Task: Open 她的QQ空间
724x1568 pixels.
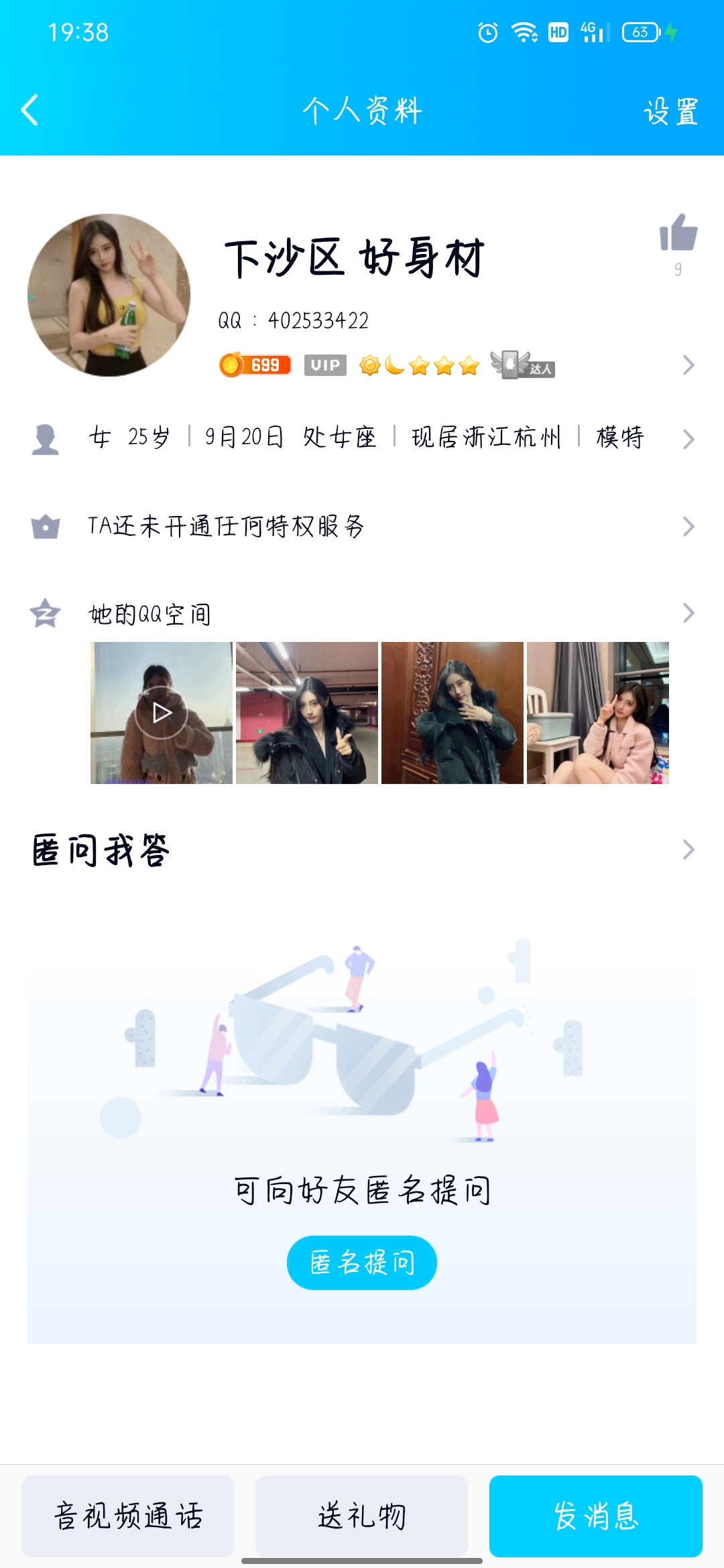Action: pos(362,613)
